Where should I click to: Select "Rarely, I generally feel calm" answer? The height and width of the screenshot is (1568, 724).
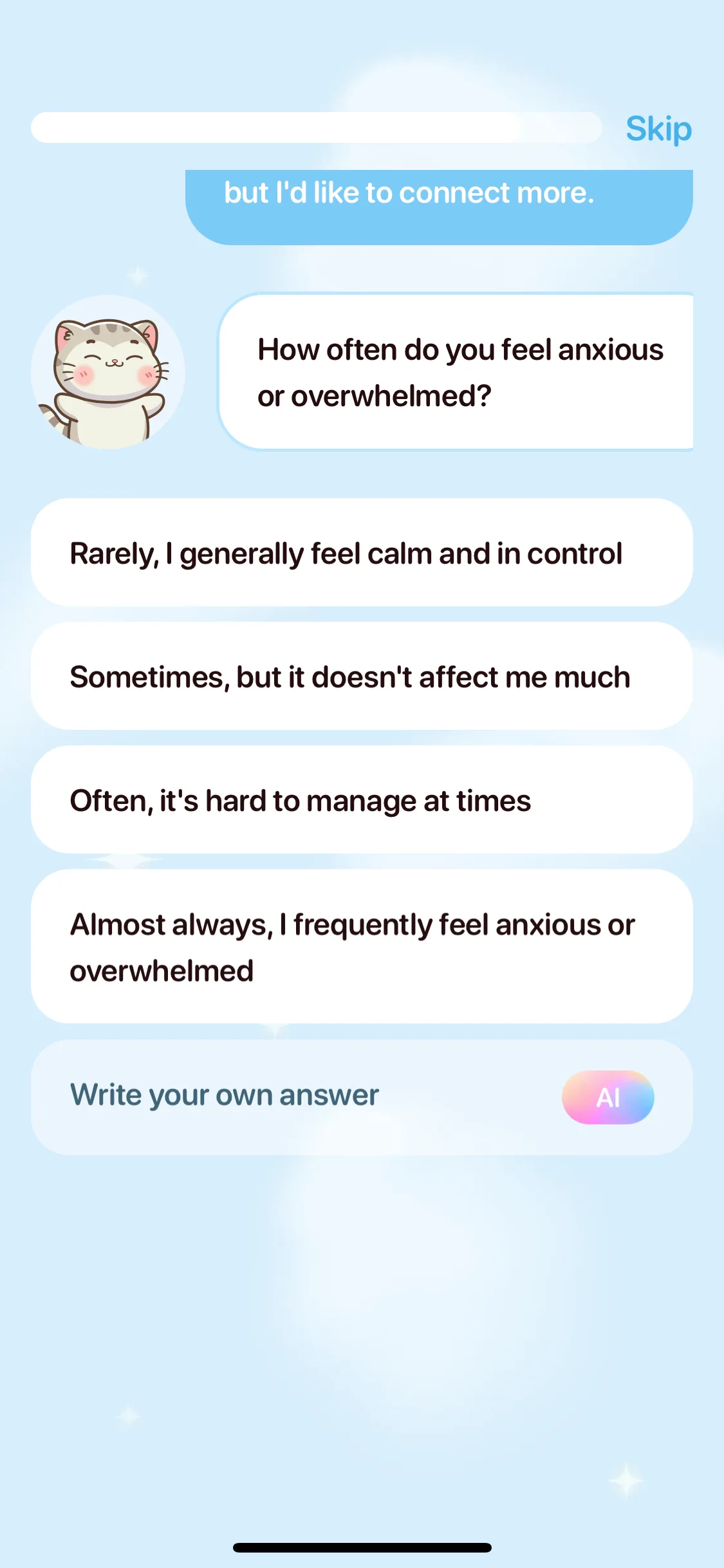362,552
